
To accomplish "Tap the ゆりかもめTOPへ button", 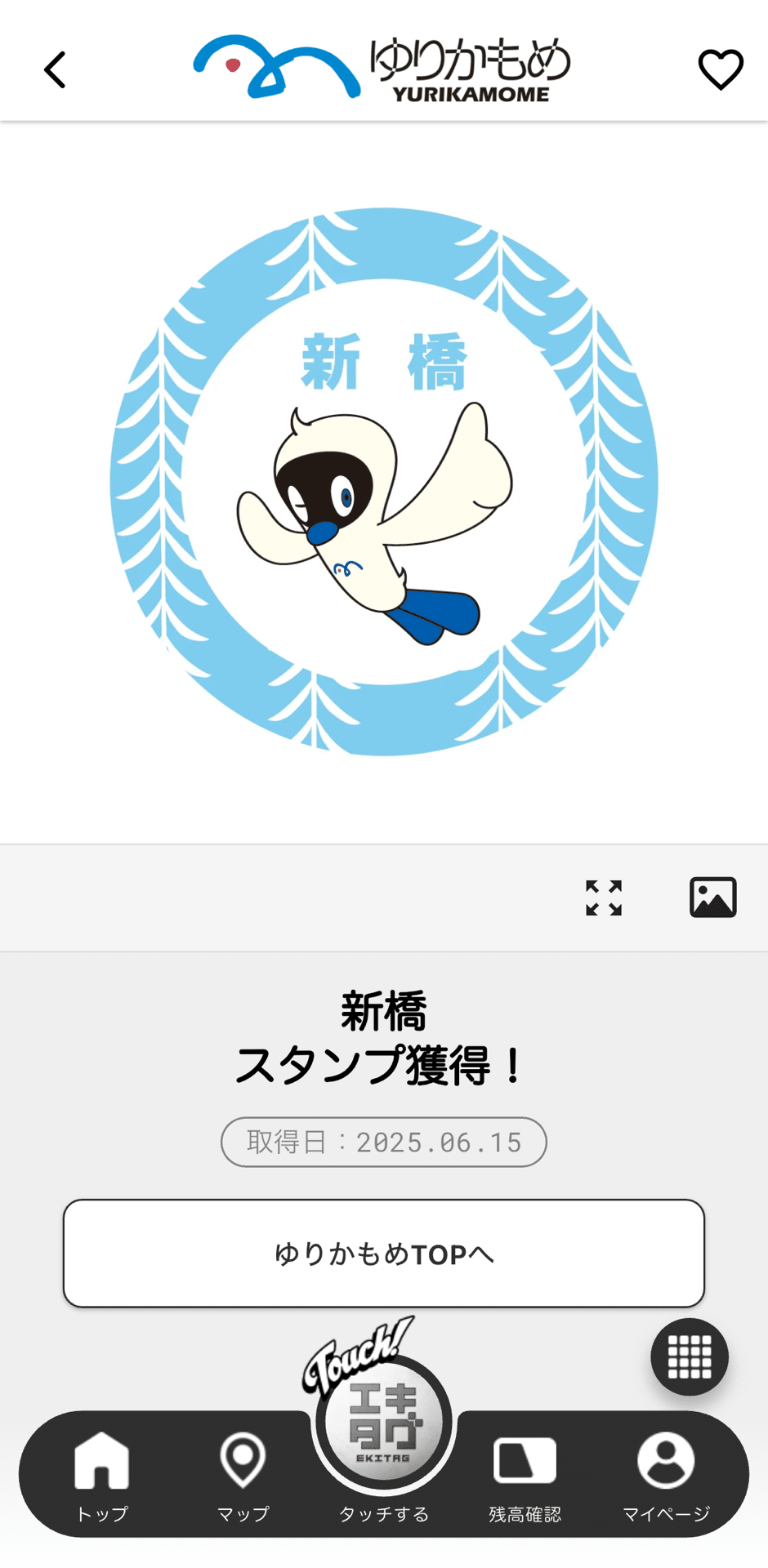I will click(383, 1253).
